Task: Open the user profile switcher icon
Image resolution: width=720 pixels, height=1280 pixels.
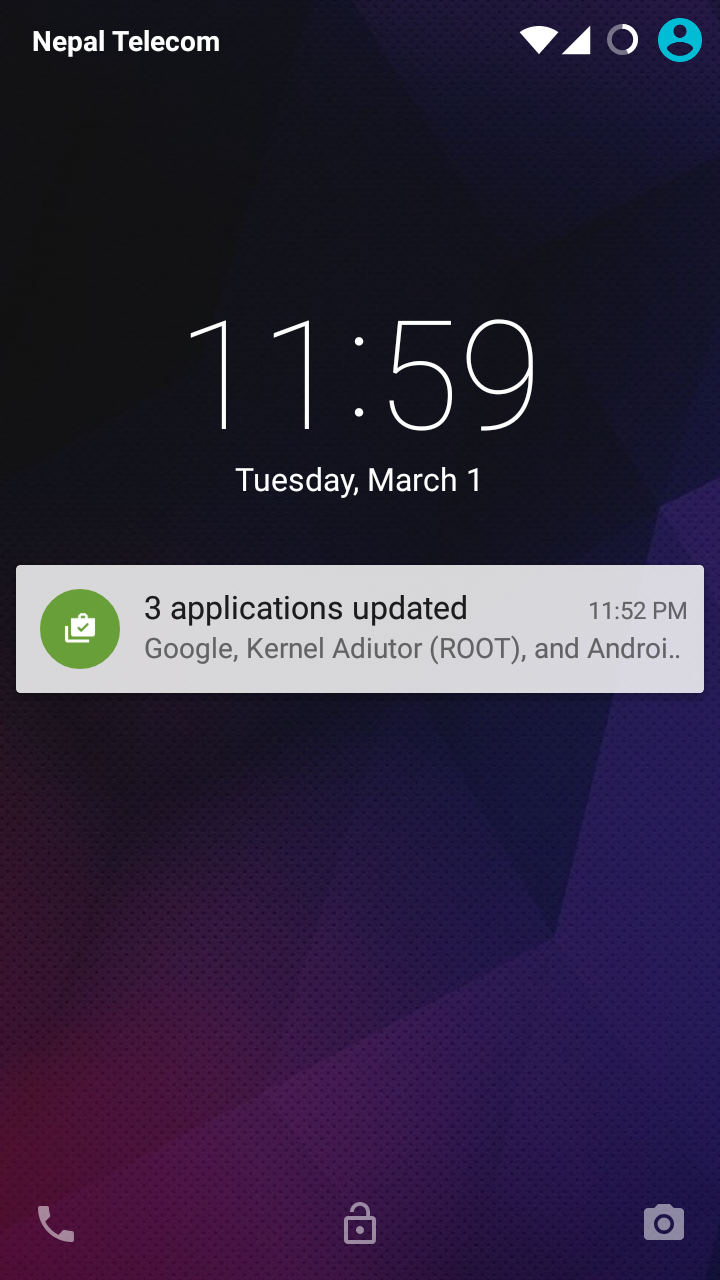Action: tap(679, 41)
